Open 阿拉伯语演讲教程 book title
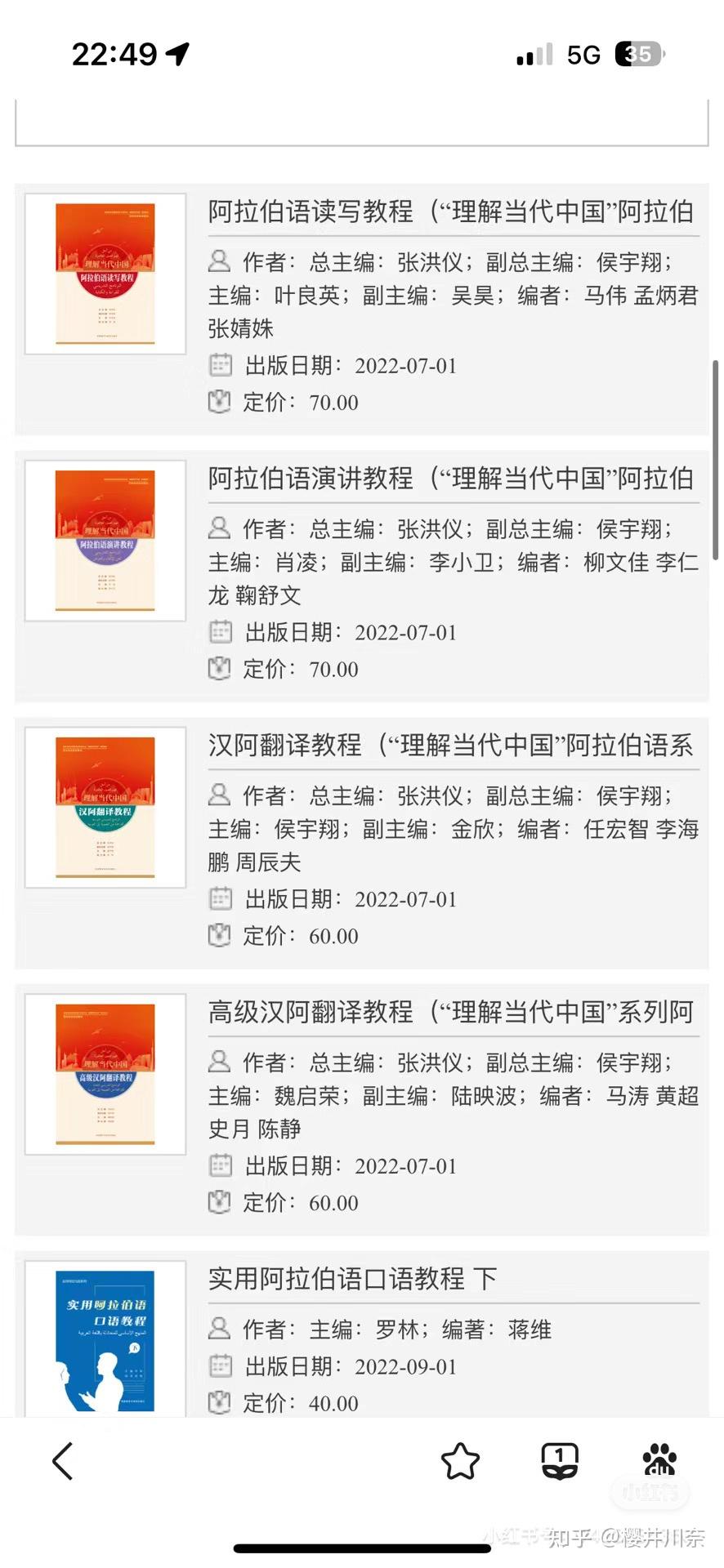The width and height of the screenshot is (724, 1568). [451, 479]
